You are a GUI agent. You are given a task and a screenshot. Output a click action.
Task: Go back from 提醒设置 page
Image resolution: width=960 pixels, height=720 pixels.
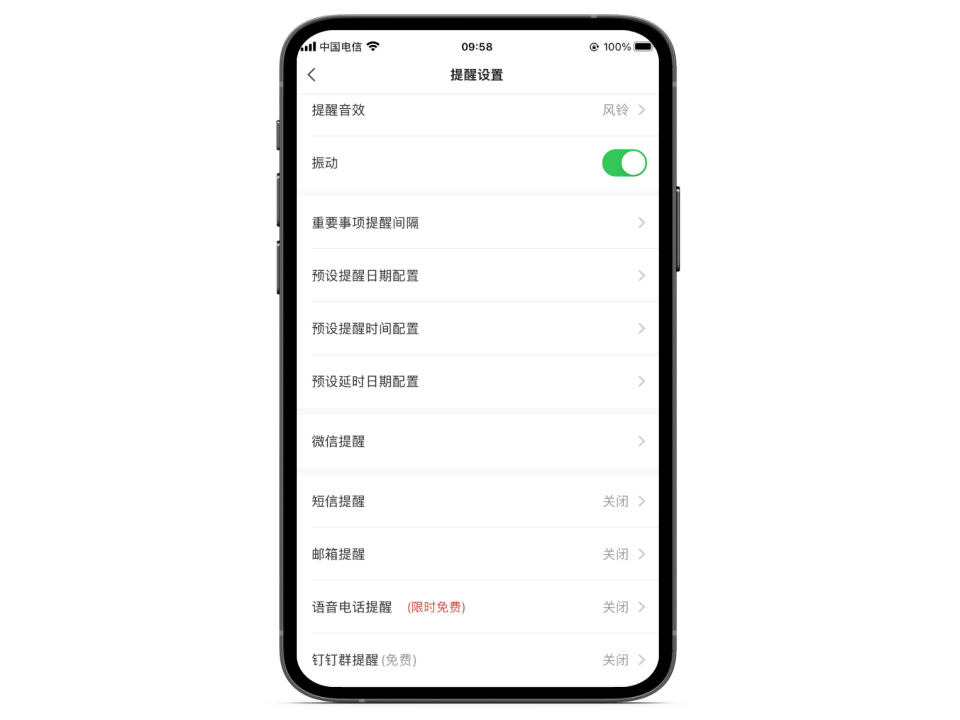[312, 75]
